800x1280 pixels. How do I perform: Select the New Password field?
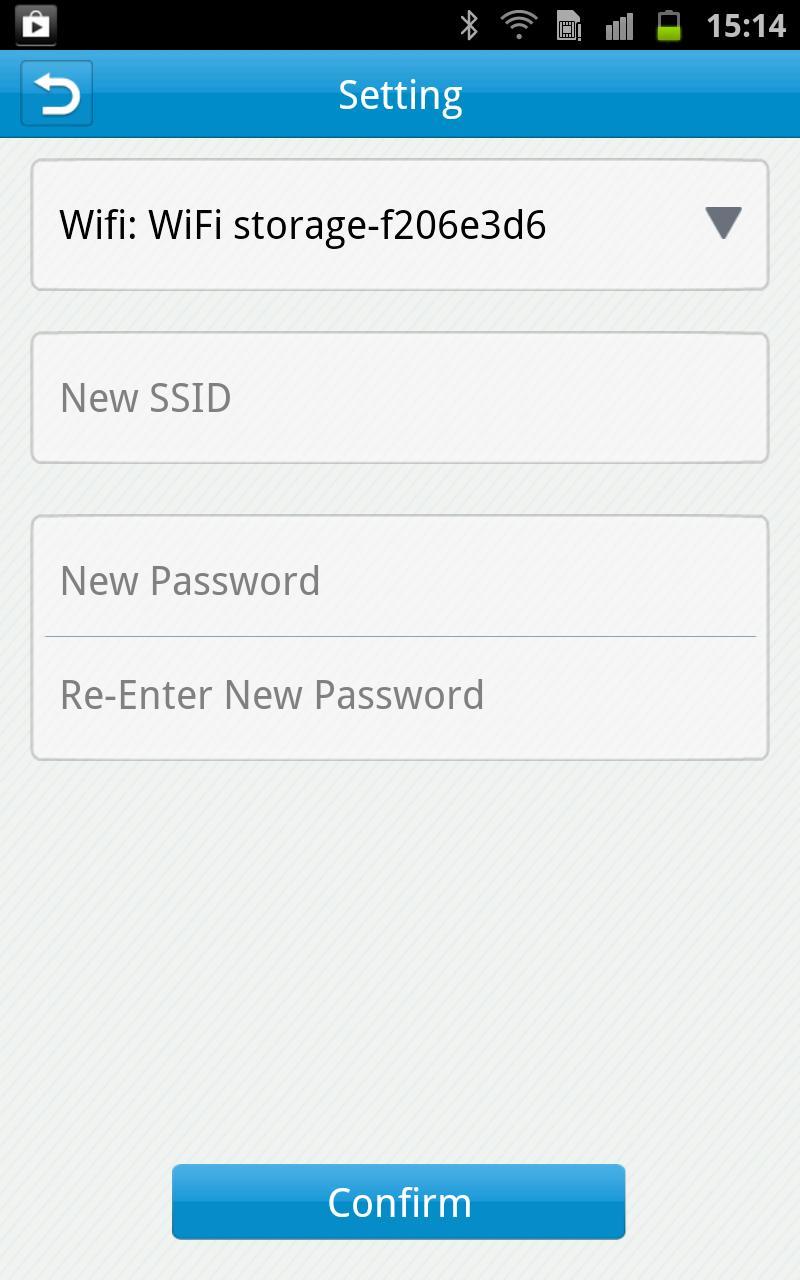click(x=400, y=580)
